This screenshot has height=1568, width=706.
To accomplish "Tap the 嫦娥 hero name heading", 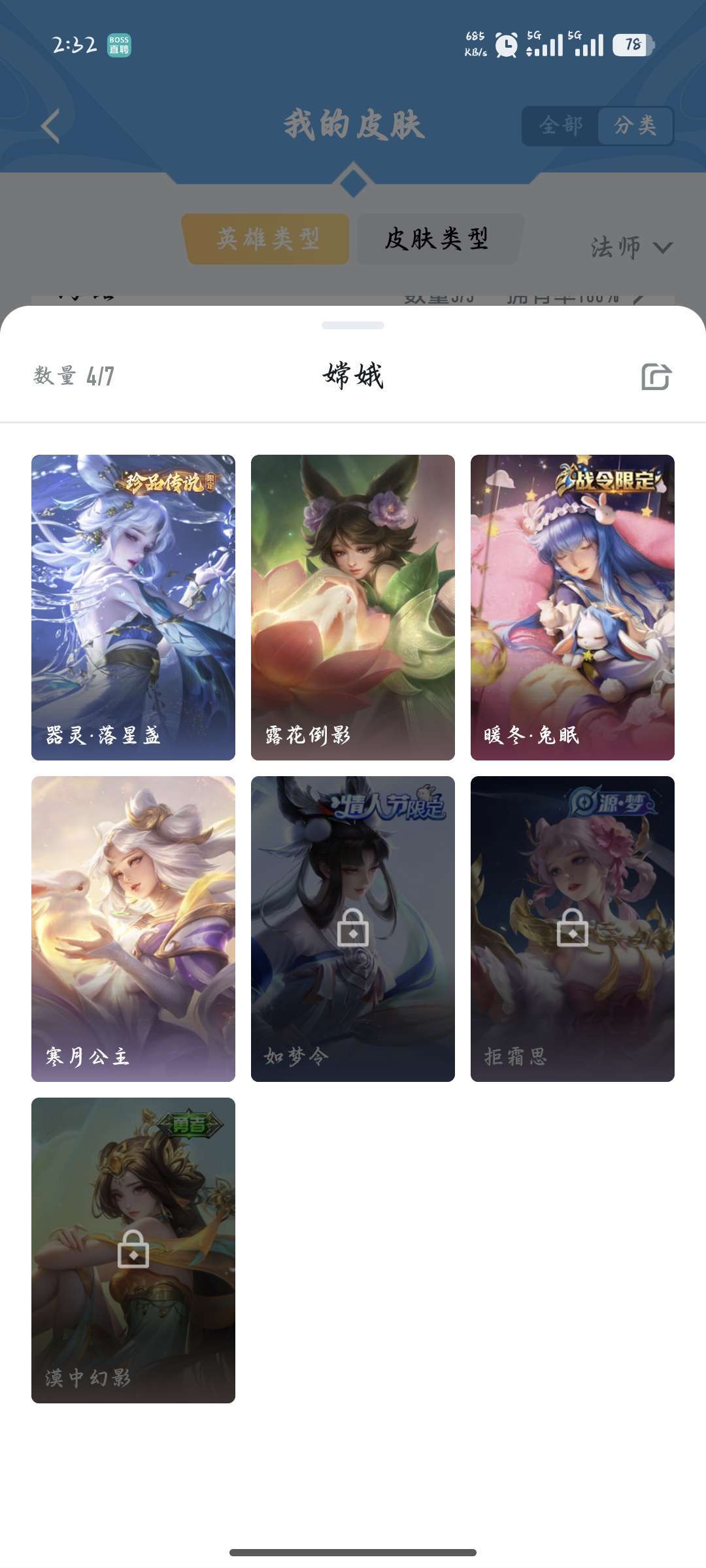I will 353,376.
